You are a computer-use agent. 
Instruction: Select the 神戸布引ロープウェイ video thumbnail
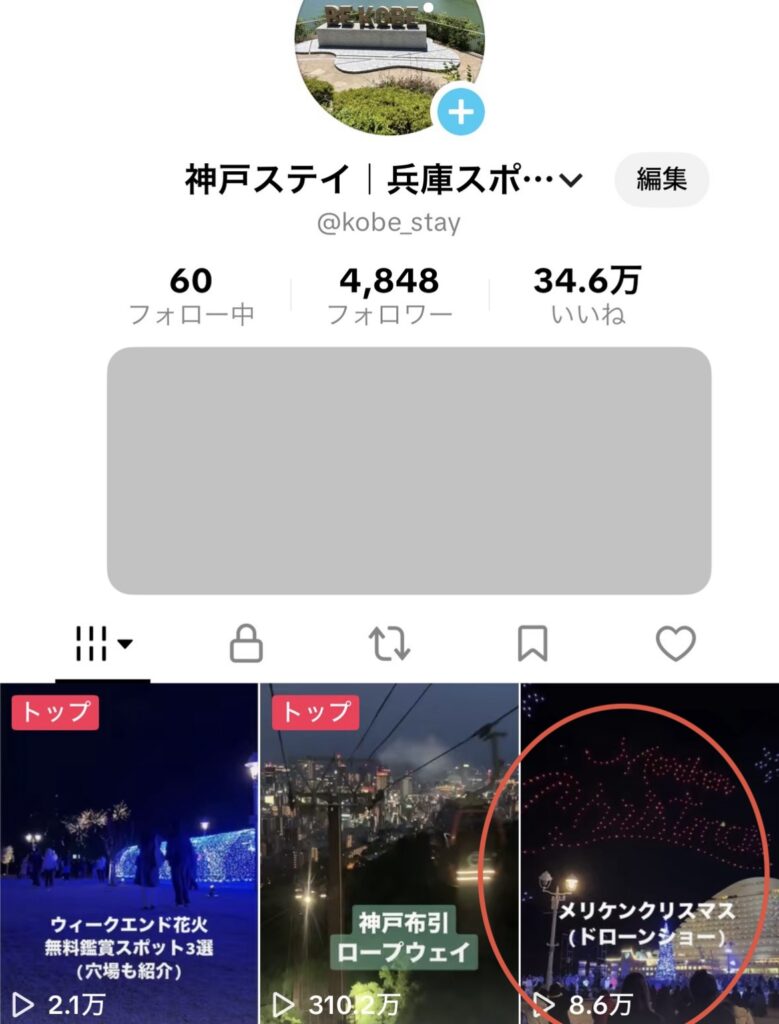click(x=389, y=850)
